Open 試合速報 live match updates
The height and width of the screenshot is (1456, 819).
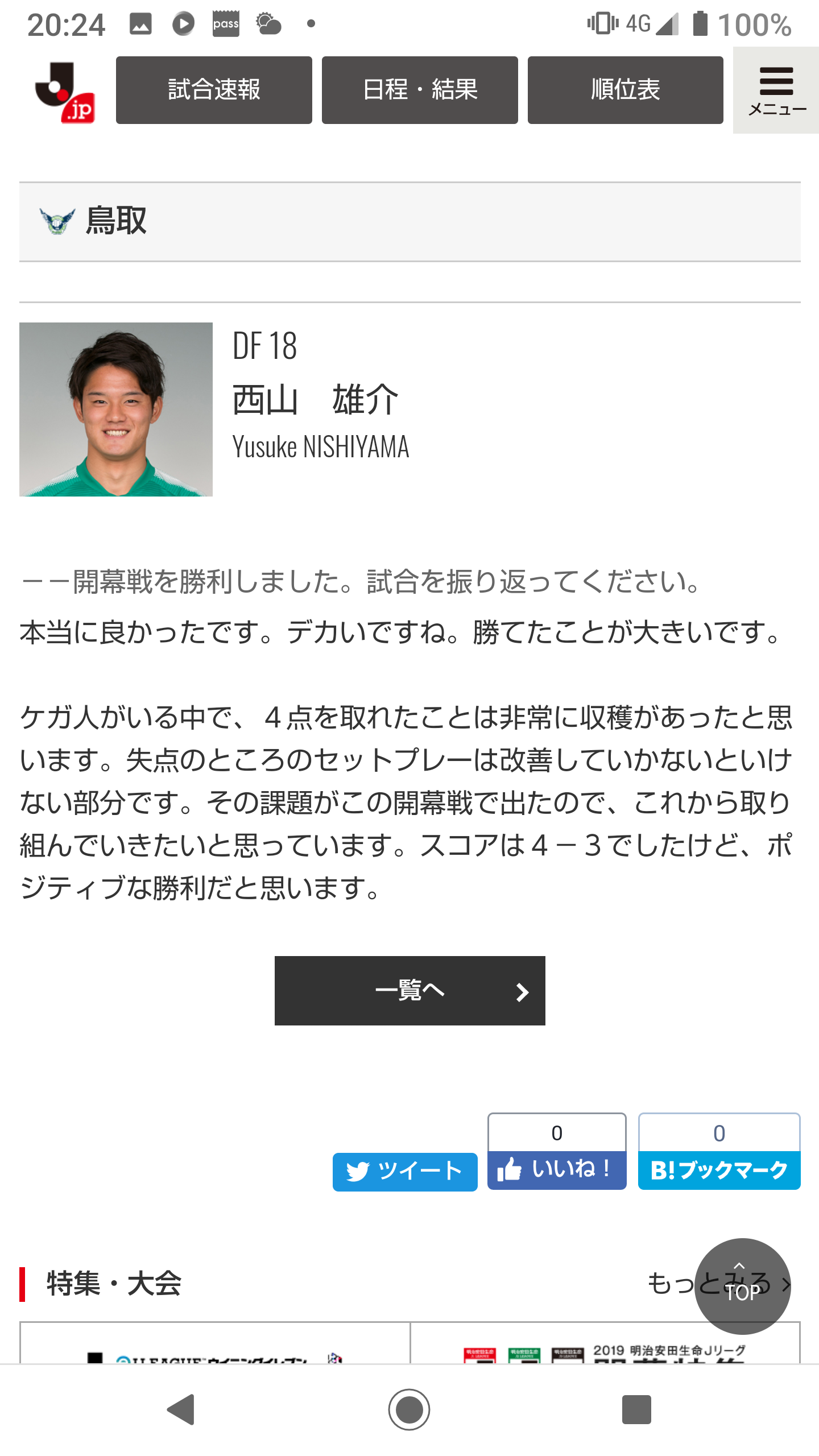(214, 90)
